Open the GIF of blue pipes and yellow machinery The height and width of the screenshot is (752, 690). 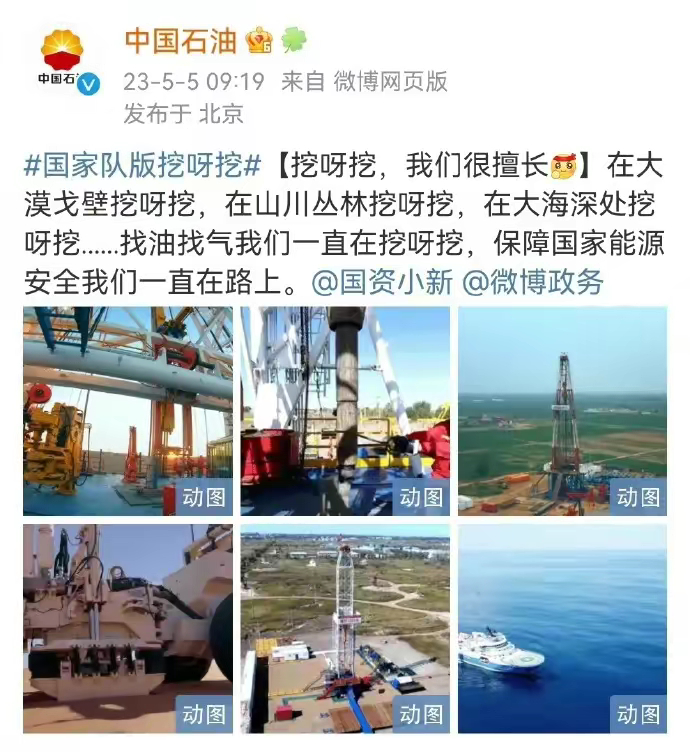(x=128, y=411)
